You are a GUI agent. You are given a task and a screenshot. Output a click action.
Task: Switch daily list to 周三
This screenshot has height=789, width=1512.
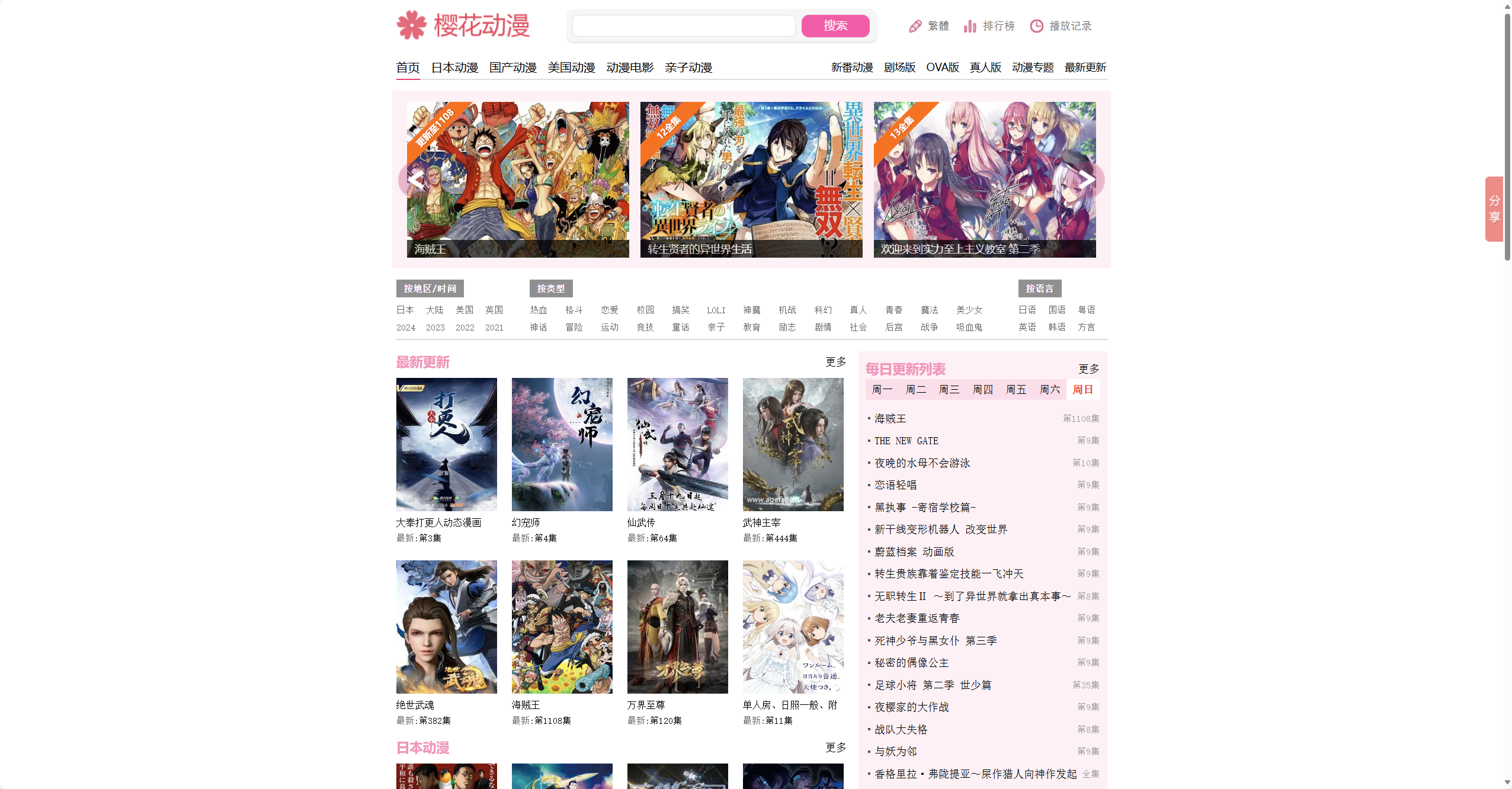949,389
